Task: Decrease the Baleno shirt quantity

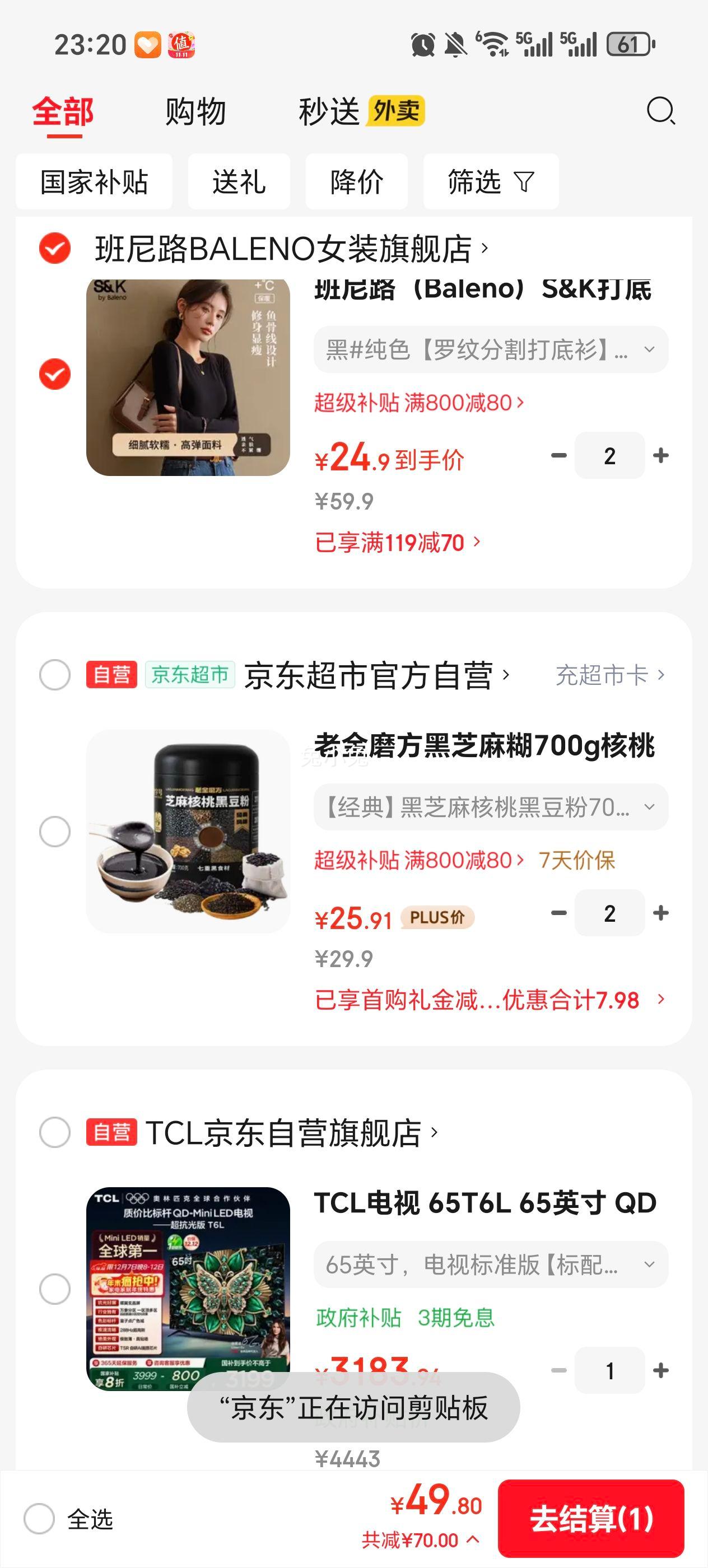Action: [x=559, y=455]
